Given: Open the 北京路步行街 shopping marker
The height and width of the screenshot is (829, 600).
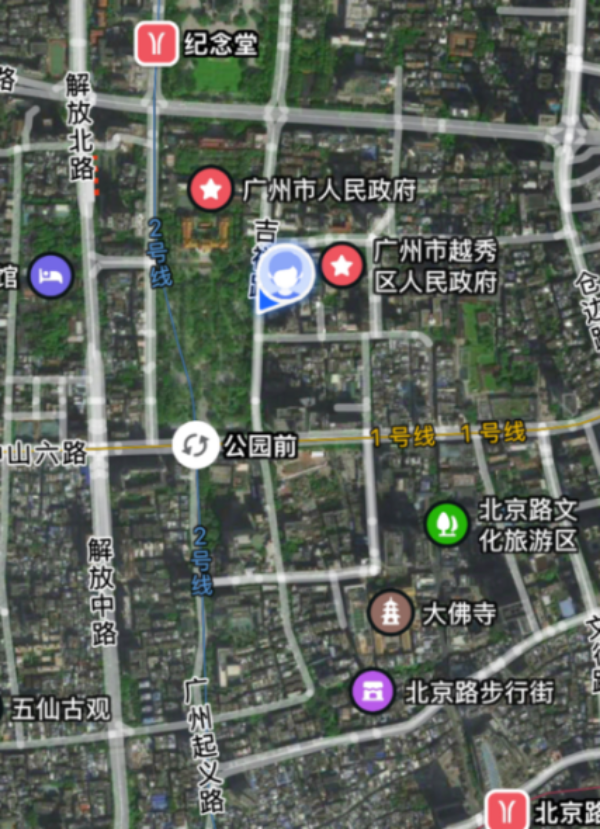Looking at the screenshot, I should (371, 691).
